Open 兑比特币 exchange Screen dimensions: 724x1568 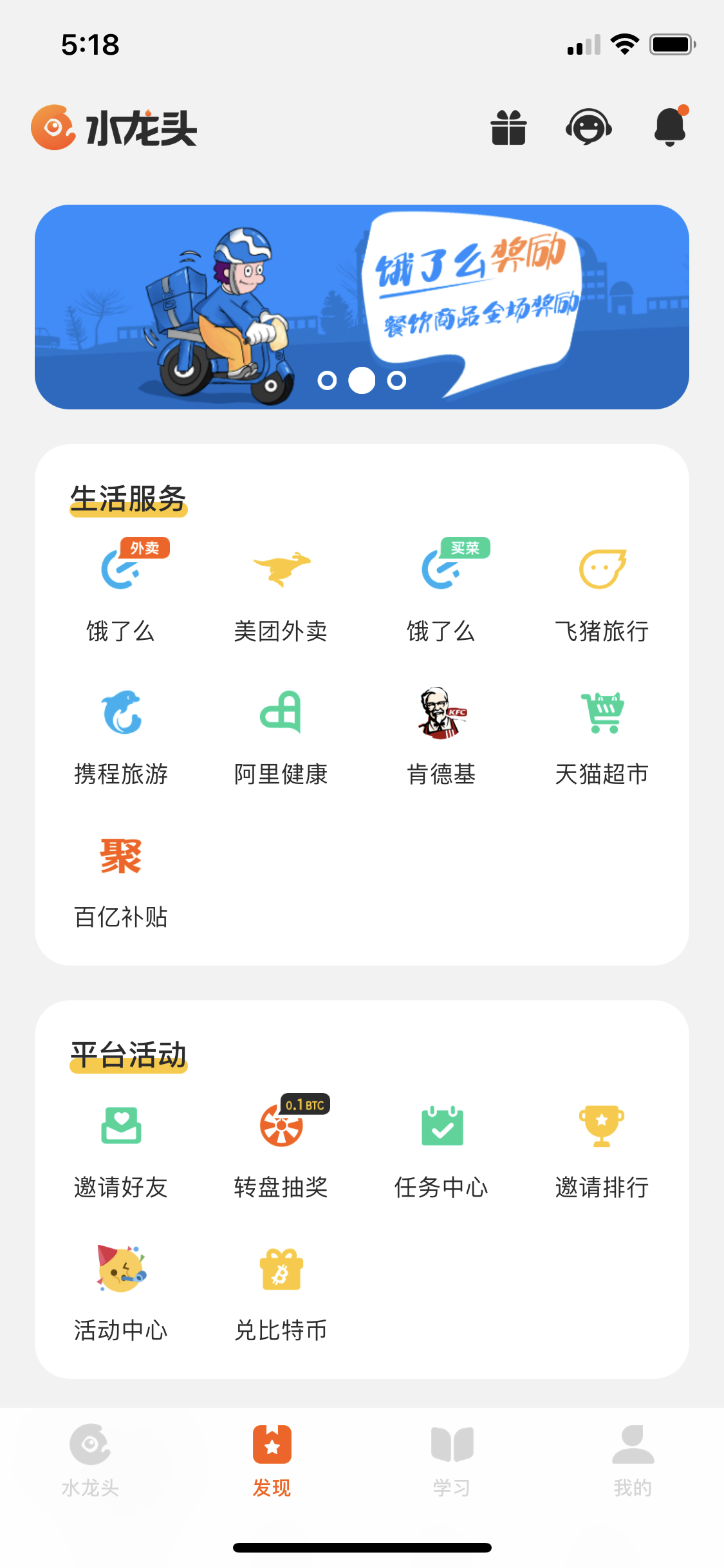coord(281,1291)
